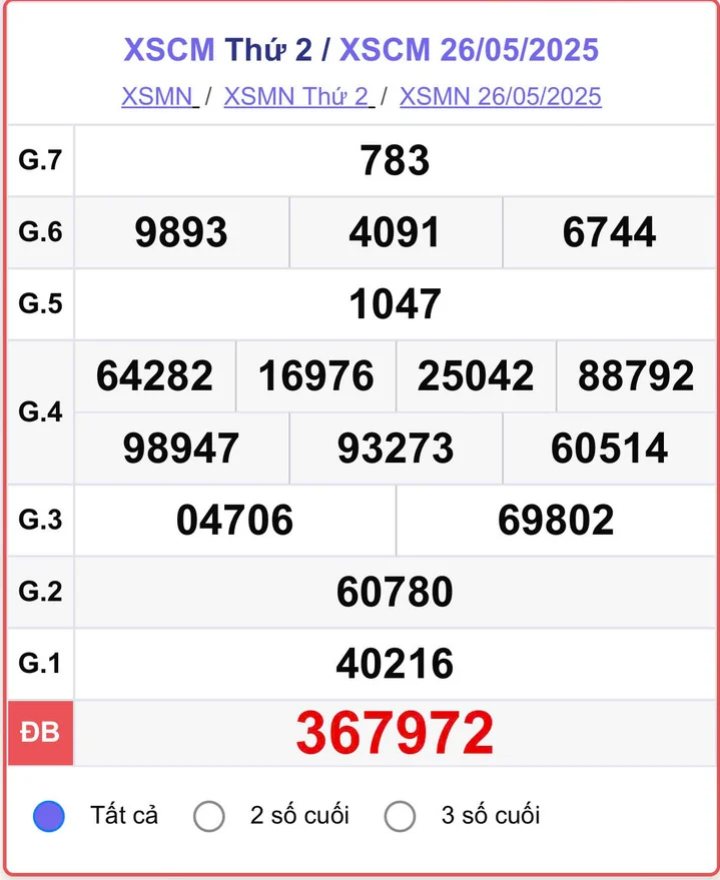Open the XSMN link
Image resolution: width=720 pixels, height=880 pixels.
157,96
